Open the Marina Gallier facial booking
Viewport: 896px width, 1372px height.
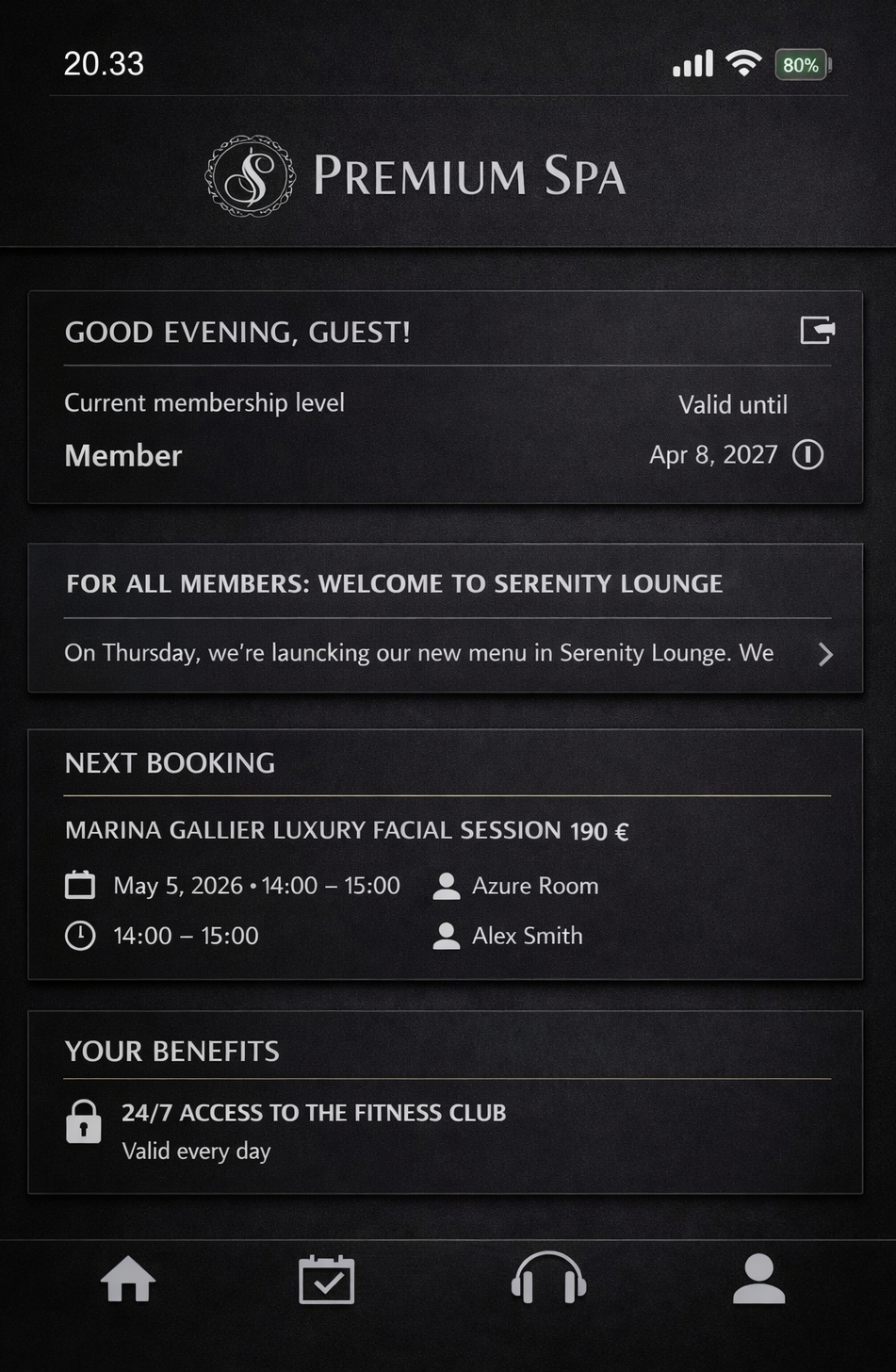click(x=347, y=830)
